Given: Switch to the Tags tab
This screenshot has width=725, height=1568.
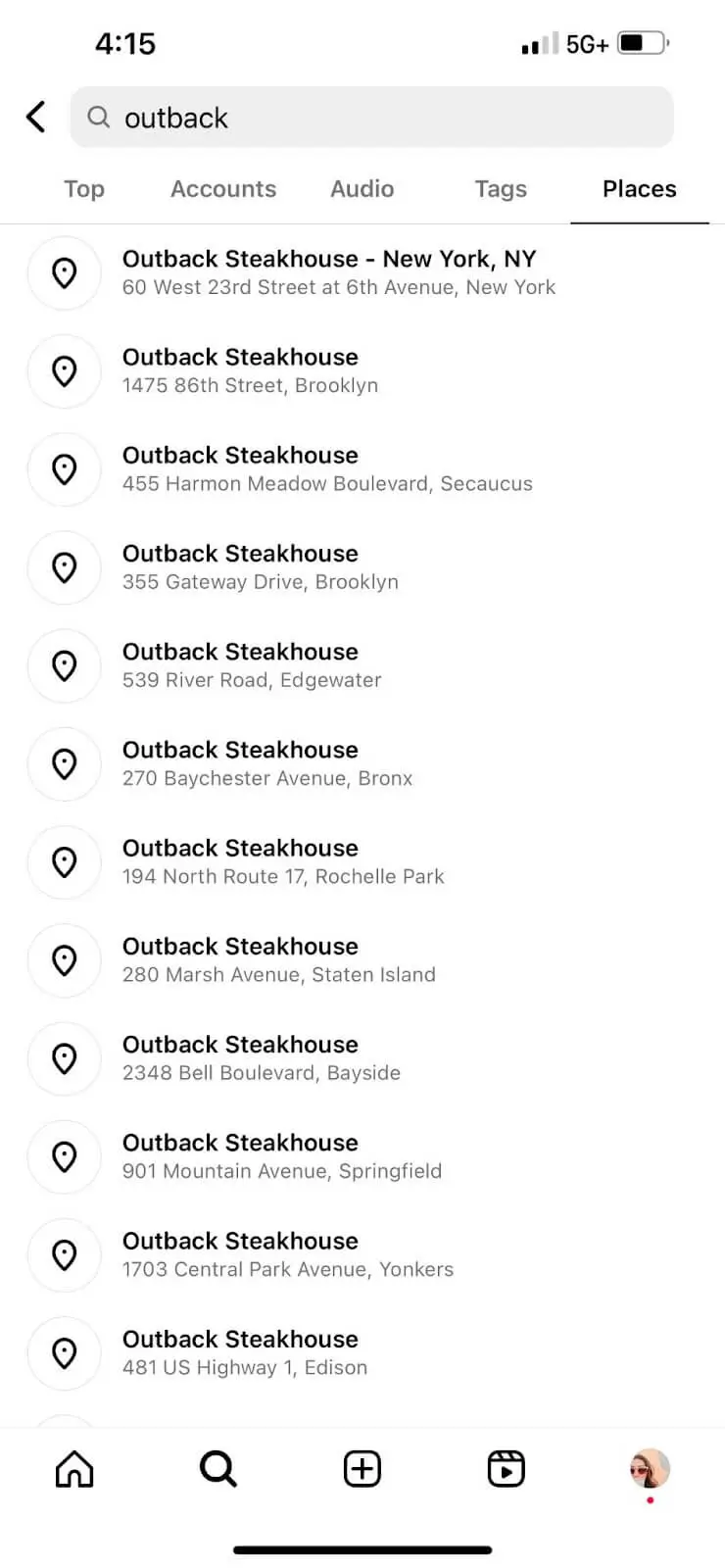Looking at the screenshot, I should (501, 189).
